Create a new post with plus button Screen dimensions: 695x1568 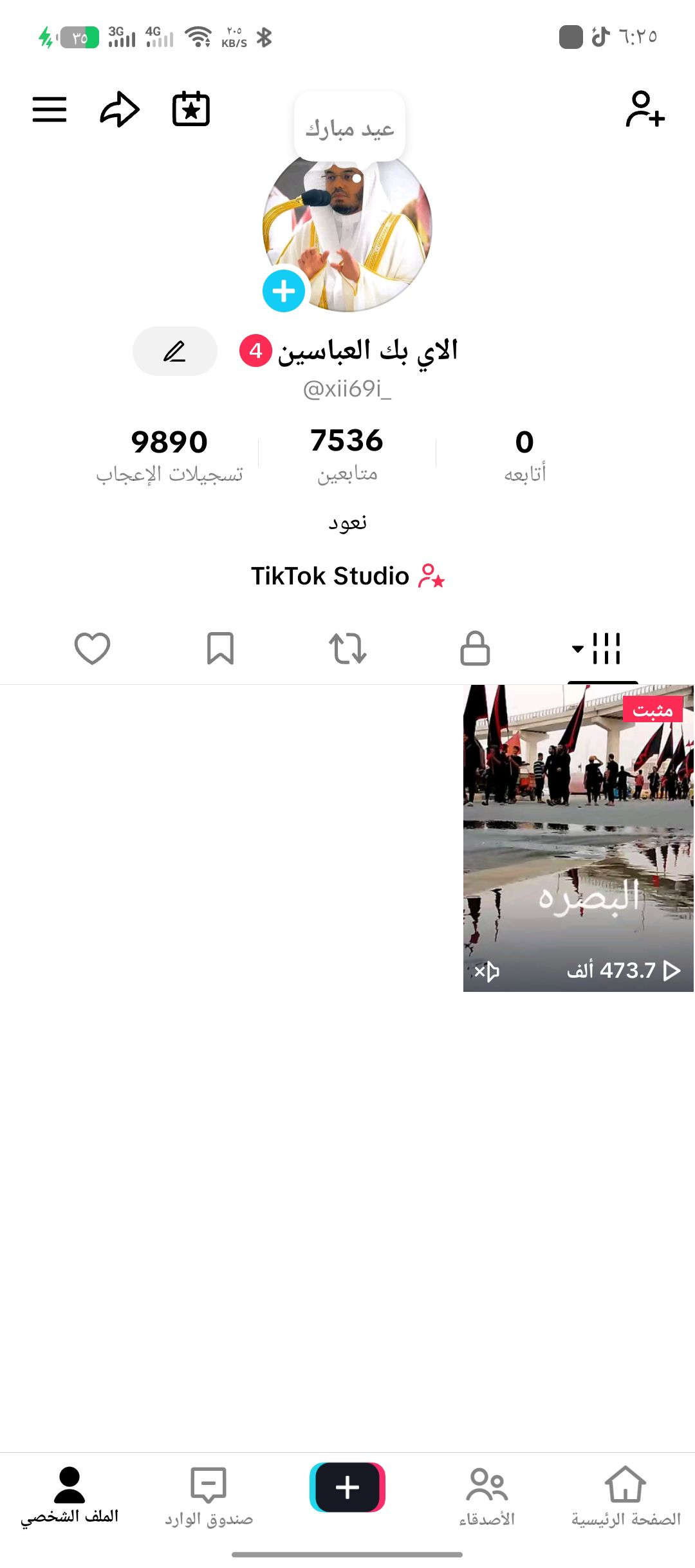tap(347, 1488)
